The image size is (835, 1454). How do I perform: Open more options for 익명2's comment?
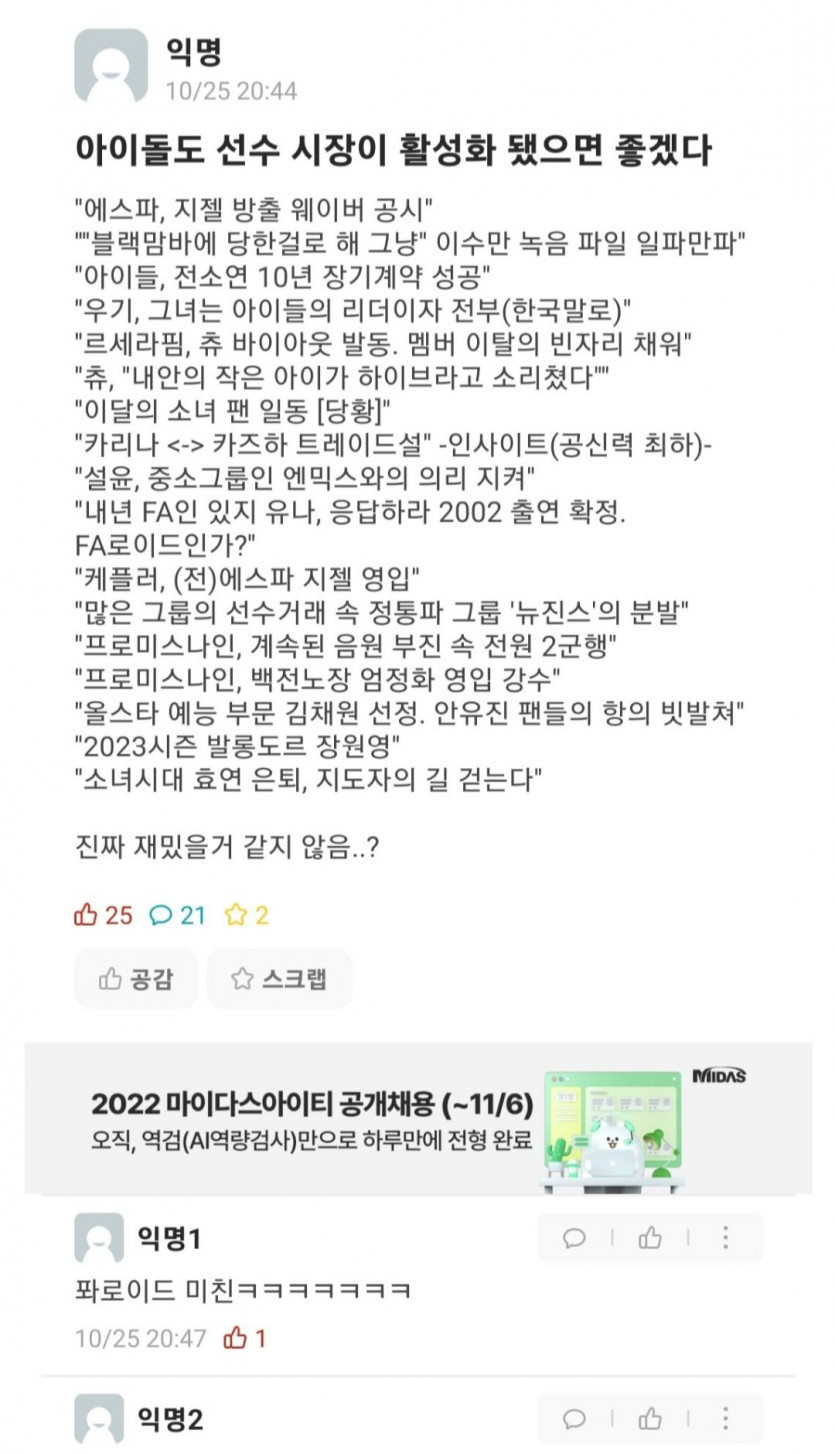pyautogui.click(x=726, y=1418)
